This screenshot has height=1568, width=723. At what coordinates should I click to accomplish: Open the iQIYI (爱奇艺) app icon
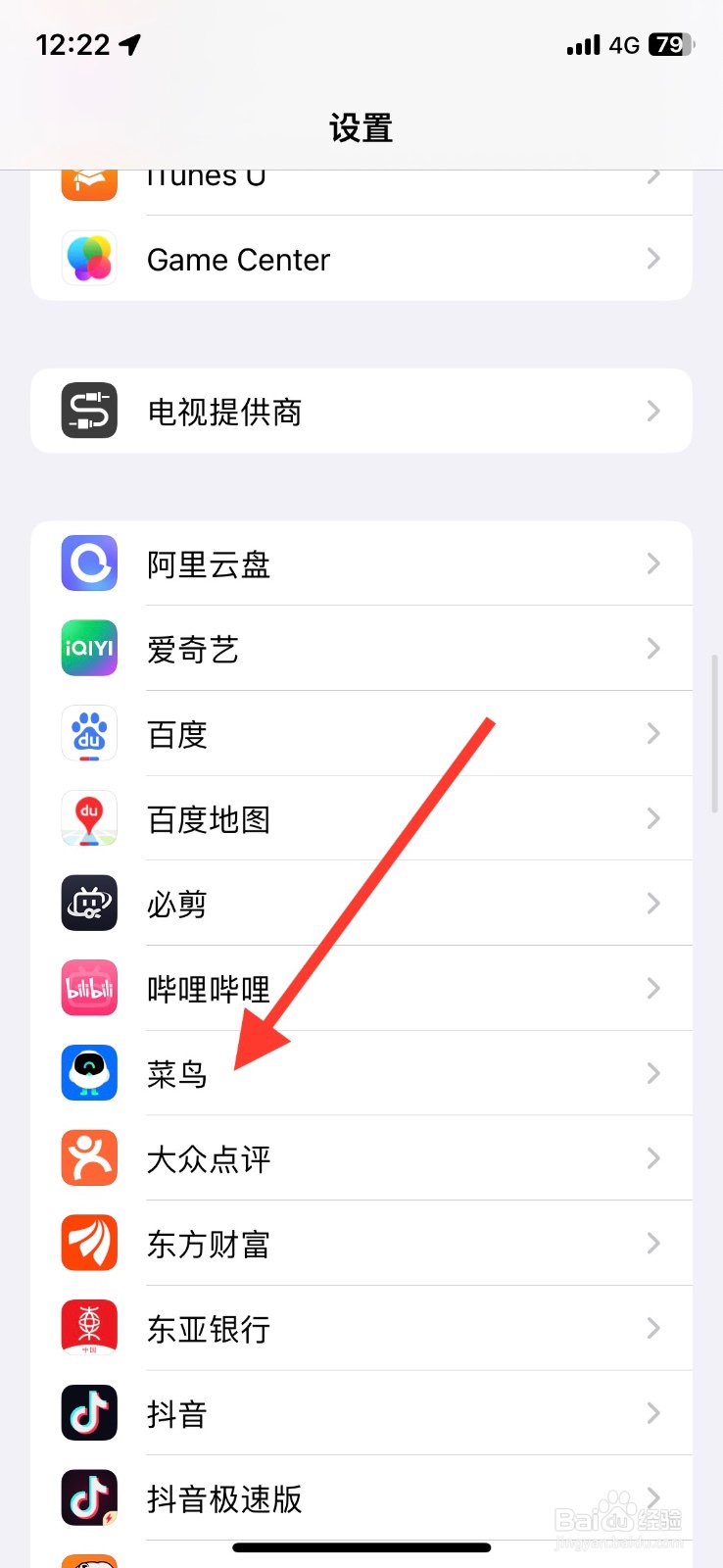88,648
